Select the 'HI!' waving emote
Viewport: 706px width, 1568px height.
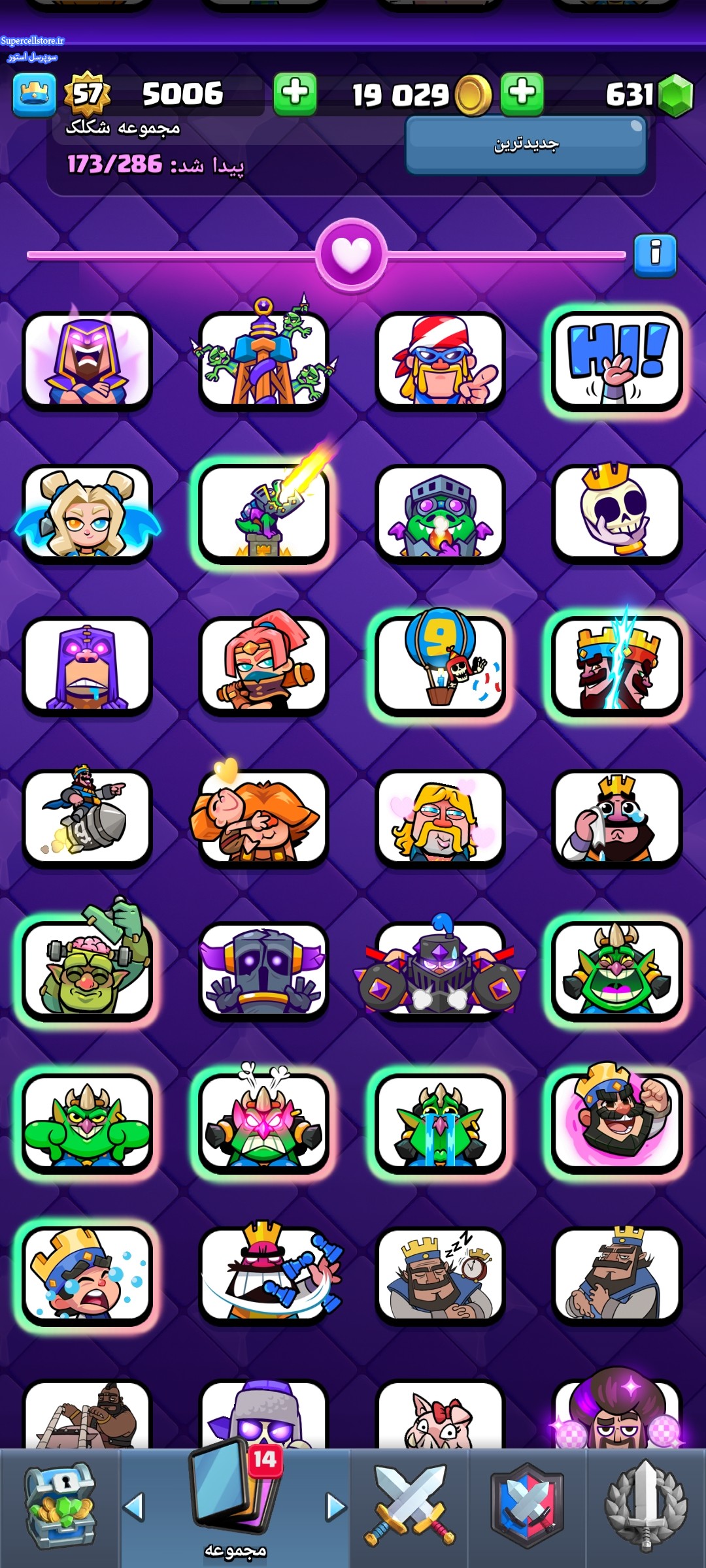[x=616, y=361]
